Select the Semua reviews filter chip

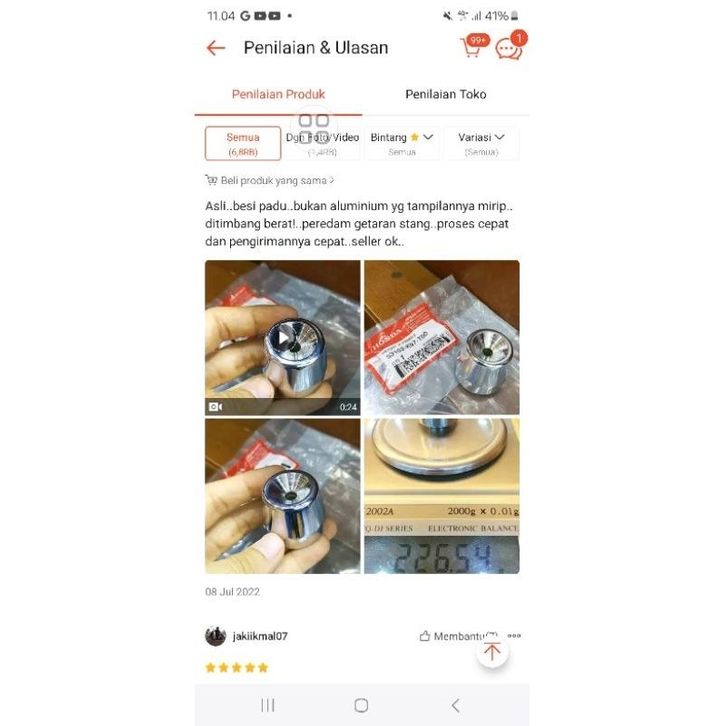(243, 143)
